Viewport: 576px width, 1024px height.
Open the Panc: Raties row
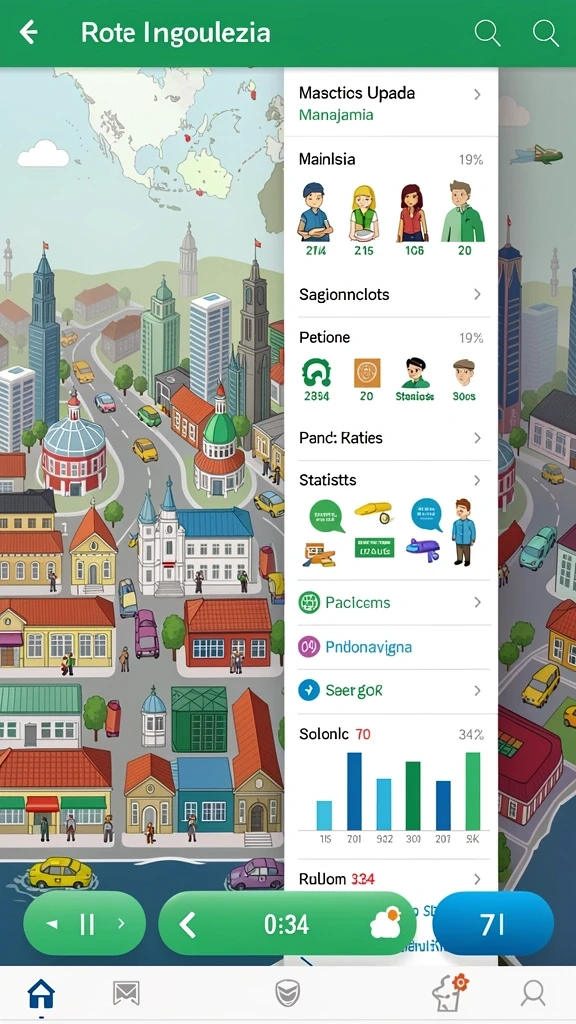pos(391,438)
